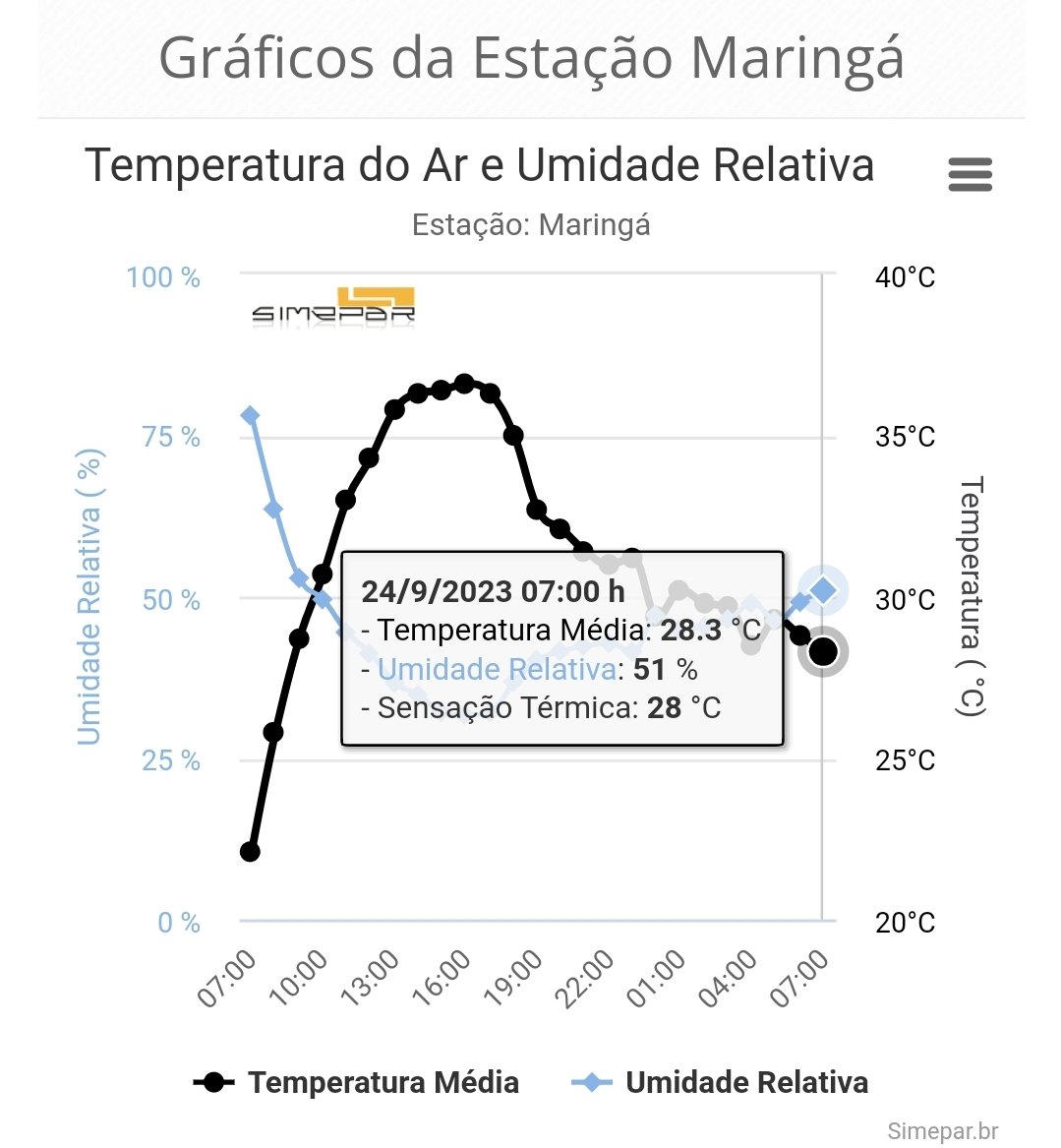Select the first humidity point near 78%
Viewport: 1061px width, 1148px height.
pyautogui.click(x=250, y=415)
